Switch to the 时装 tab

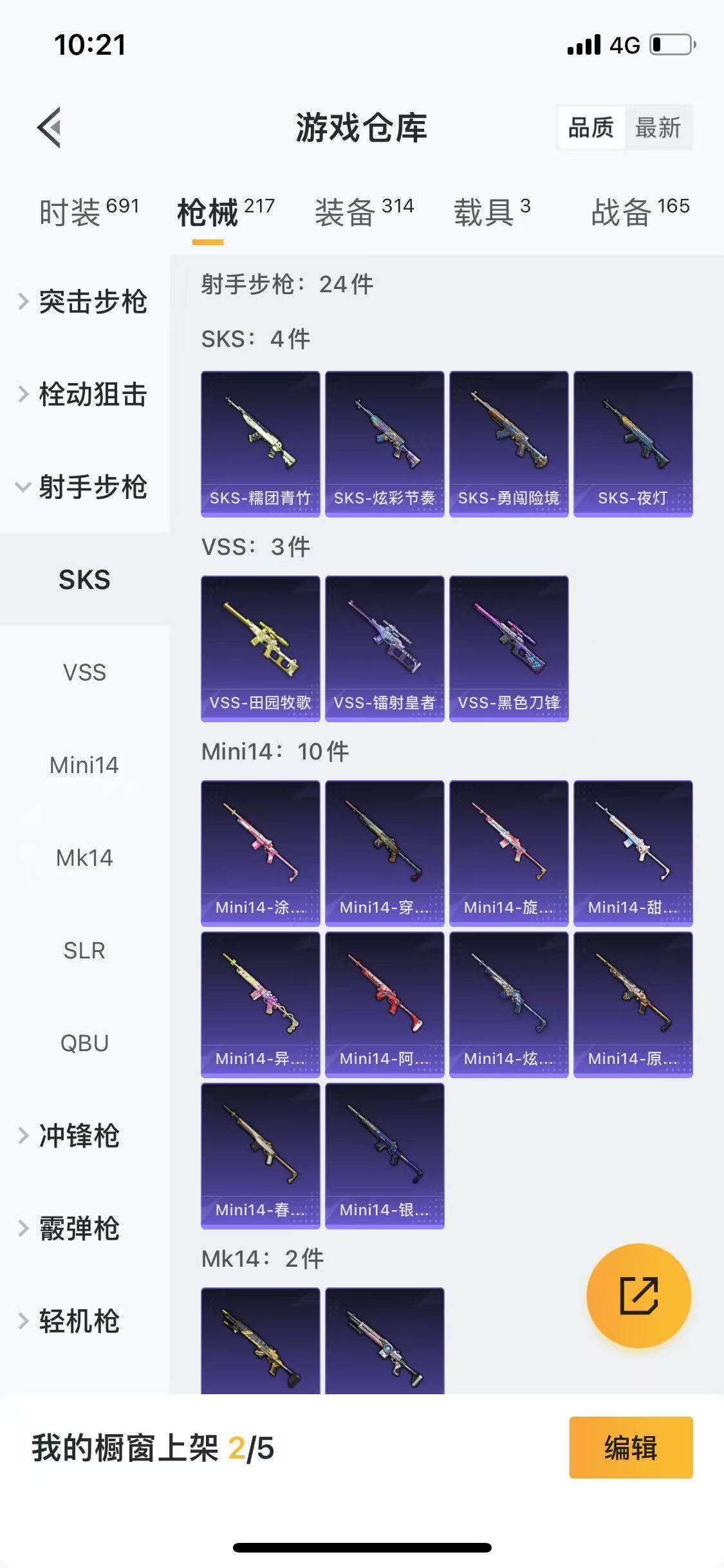(x=89, y=211)
